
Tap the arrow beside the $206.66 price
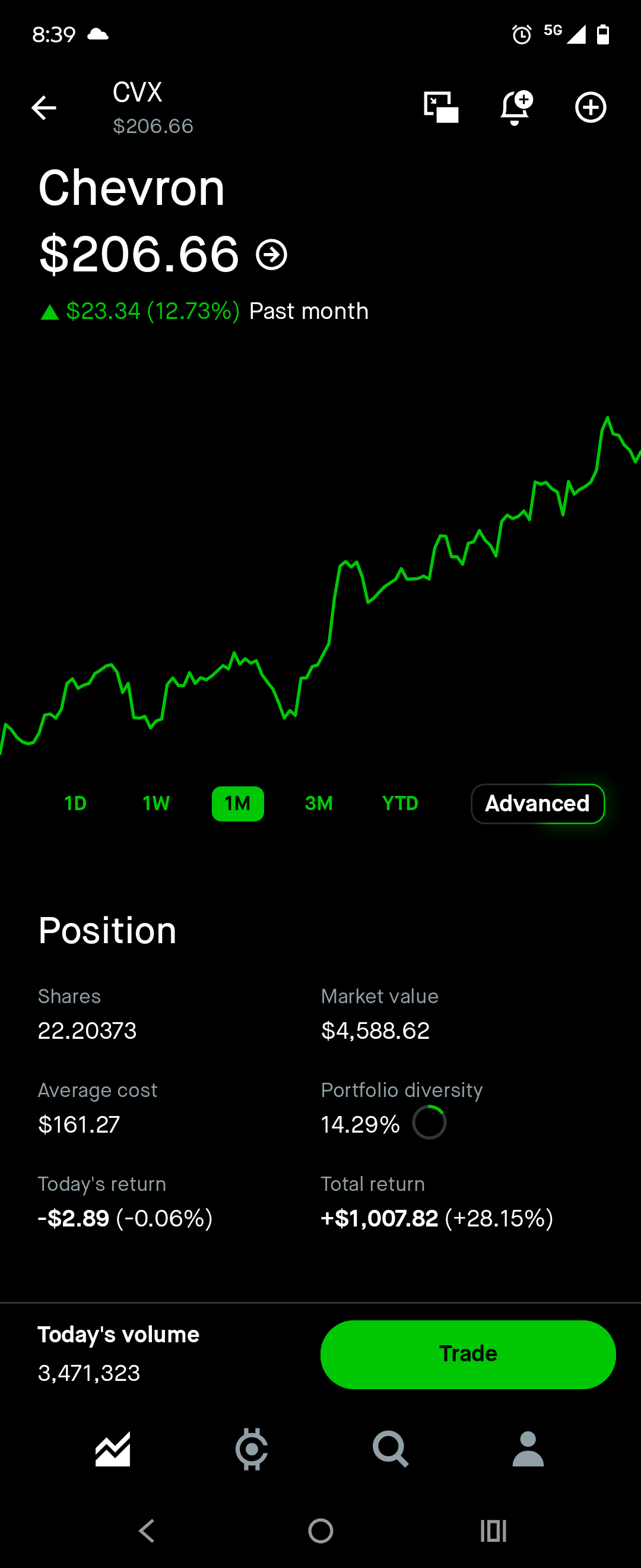pyautogui.click(x=271, y=254)
